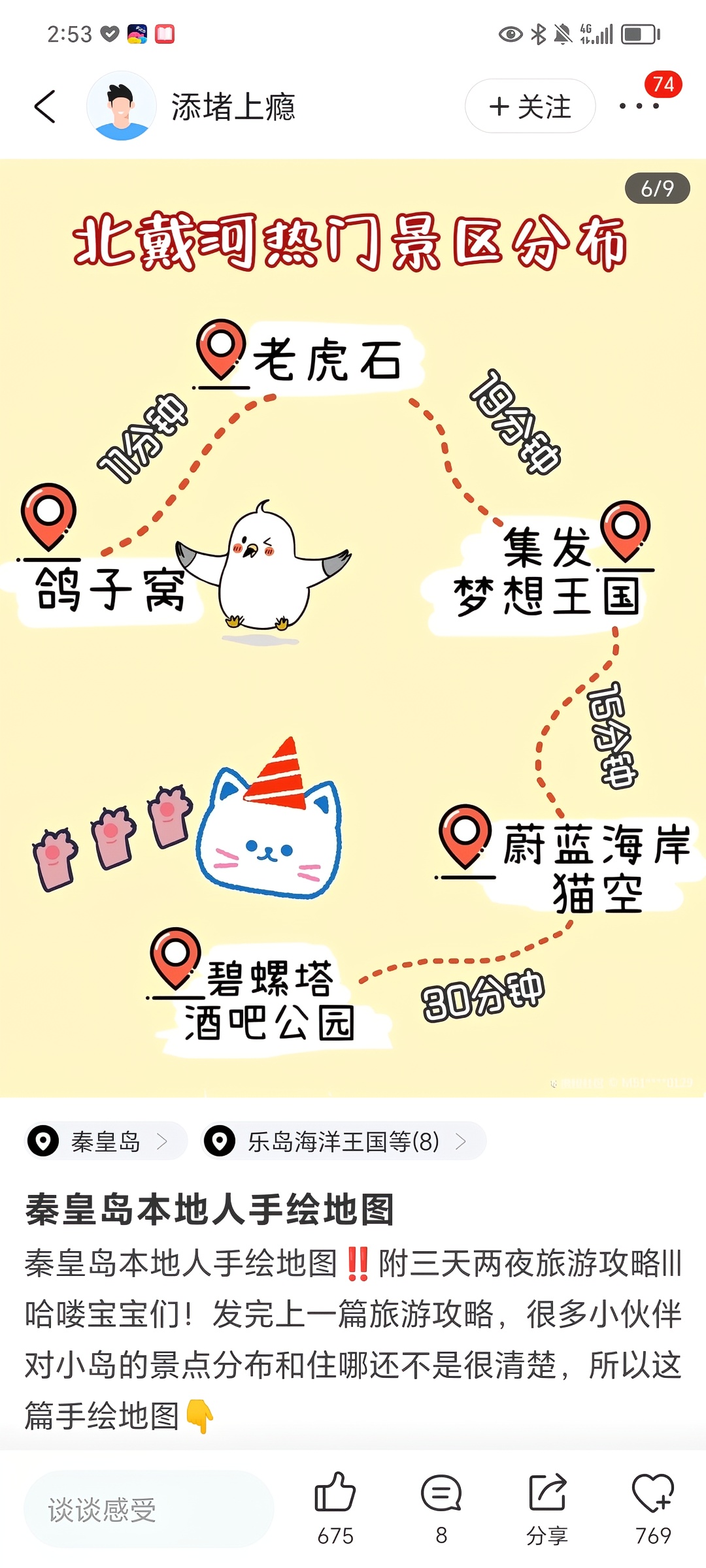Follow the author with 关注

pos(530,106)
